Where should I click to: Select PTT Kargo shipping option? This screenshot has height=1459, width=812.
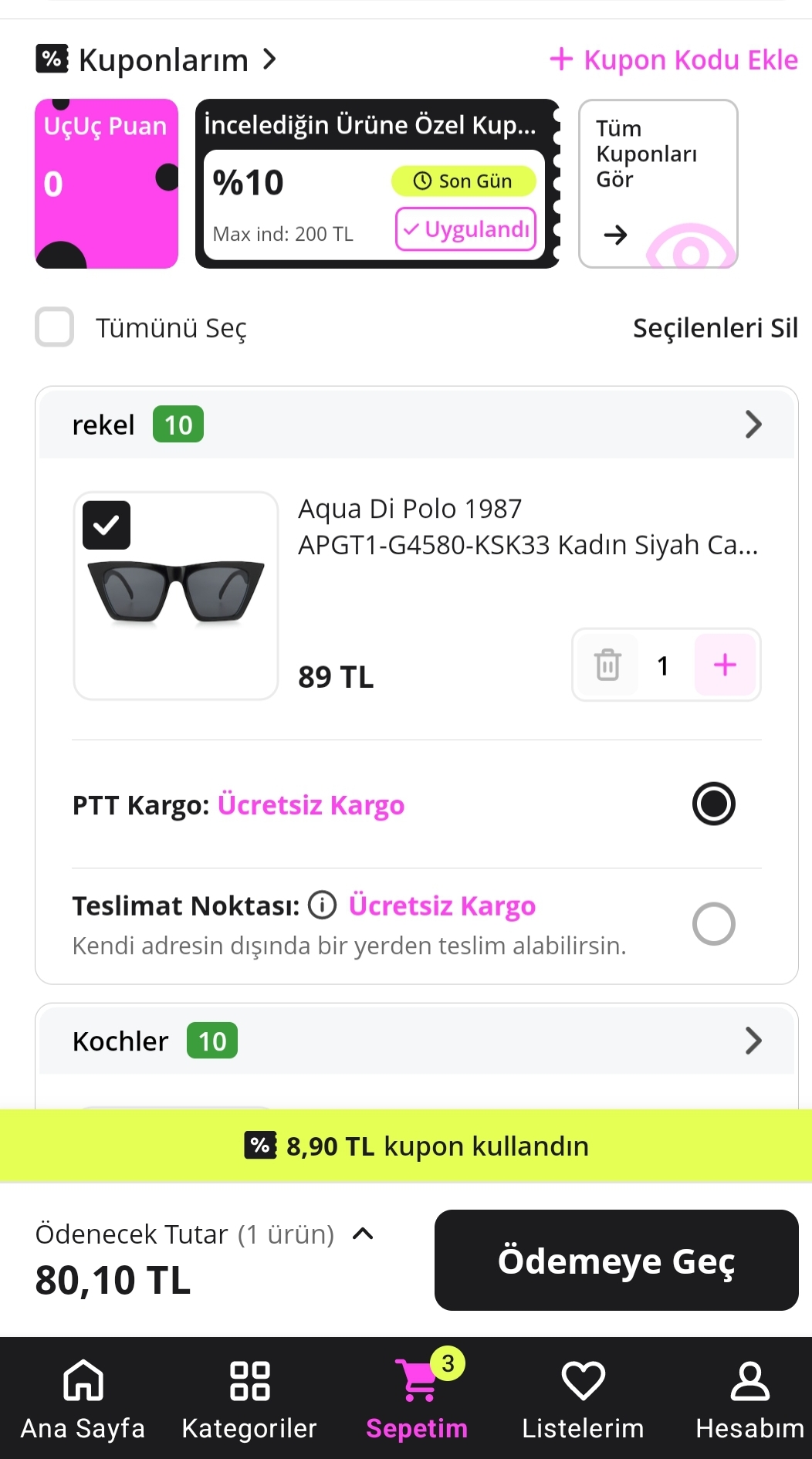point(713,804)
